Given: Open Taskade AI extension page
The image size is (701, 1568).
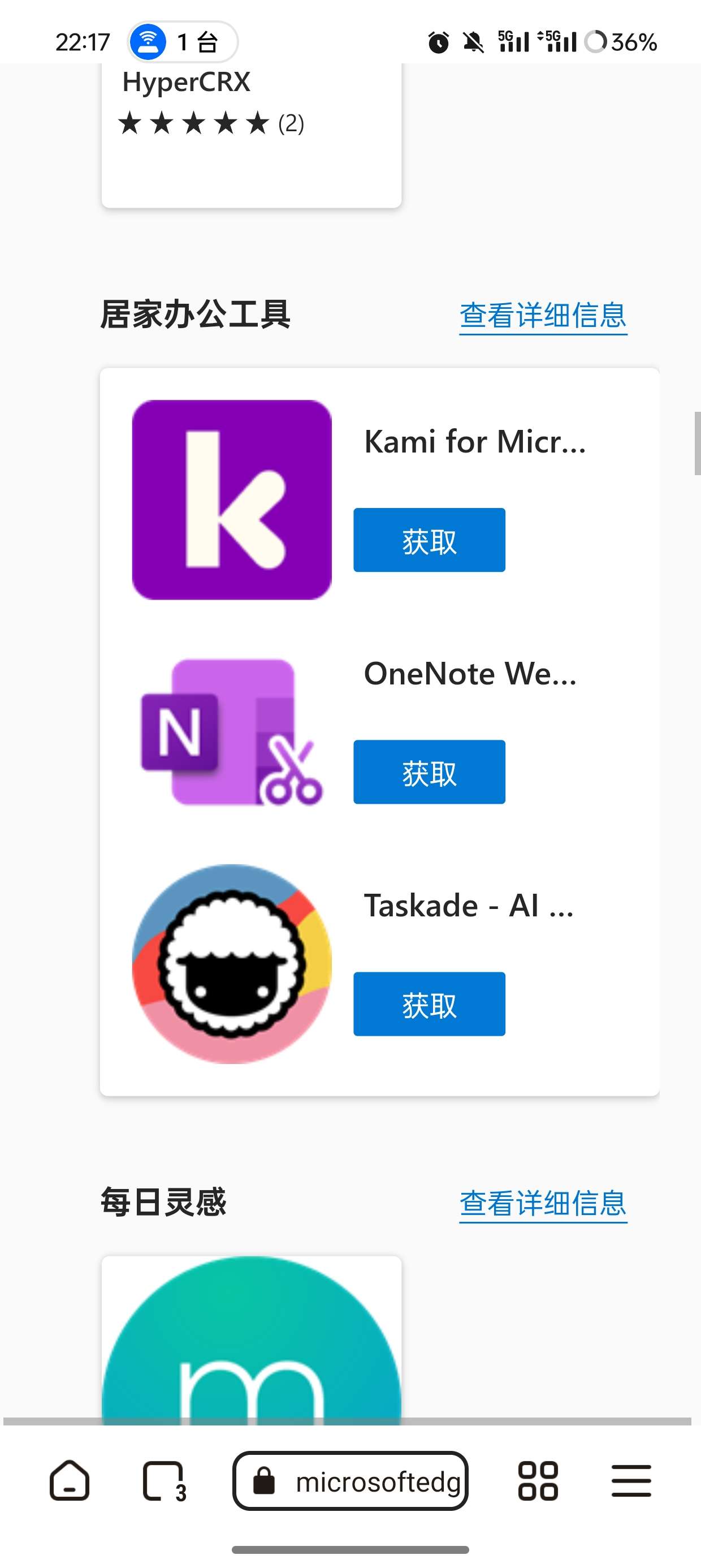Looking at the screenshot, I should [469, 906].
